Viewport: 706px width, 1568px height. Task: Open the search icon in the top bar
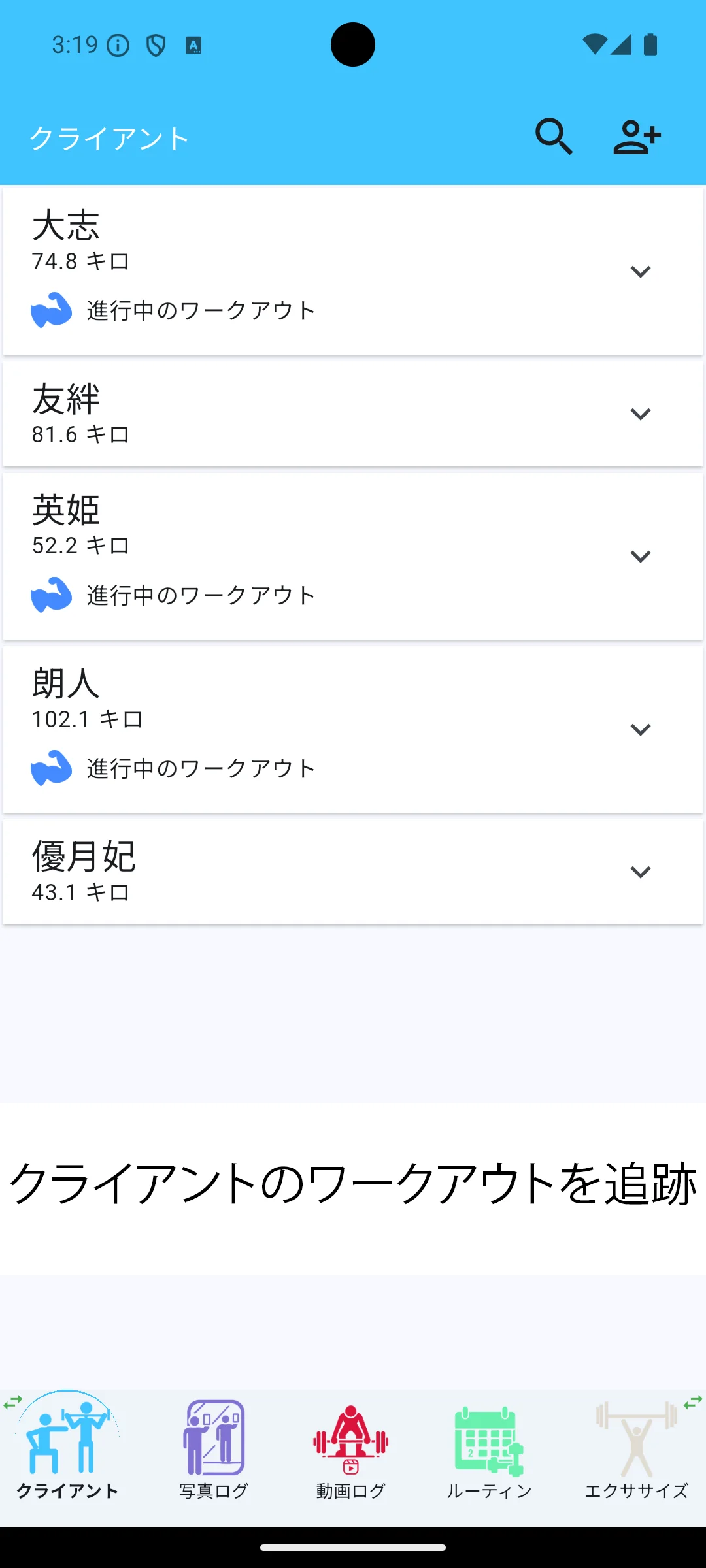pos(555,137)
